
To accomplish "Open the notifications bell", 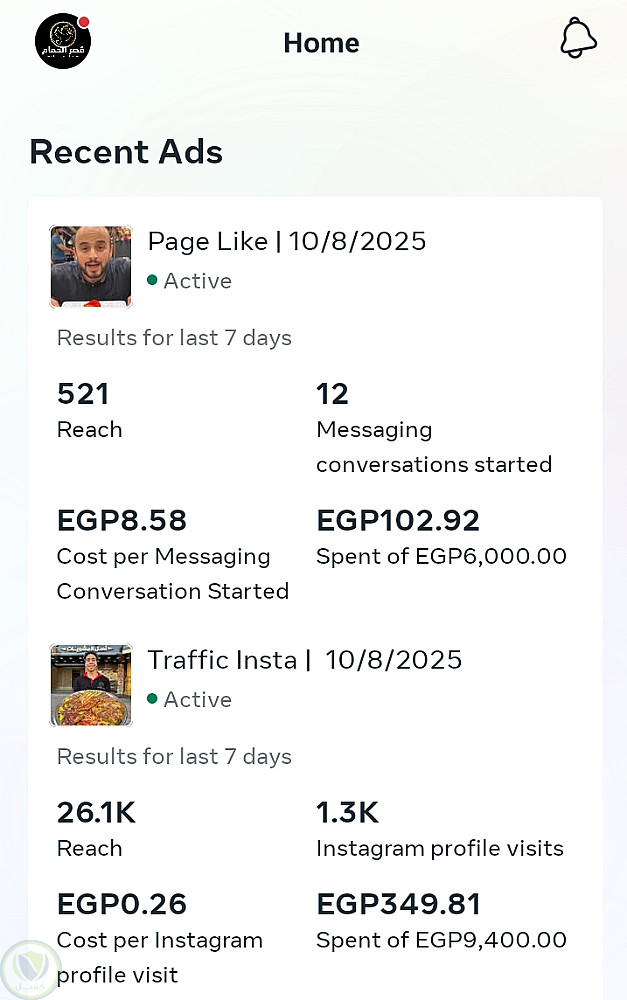I will coord(578,39).
